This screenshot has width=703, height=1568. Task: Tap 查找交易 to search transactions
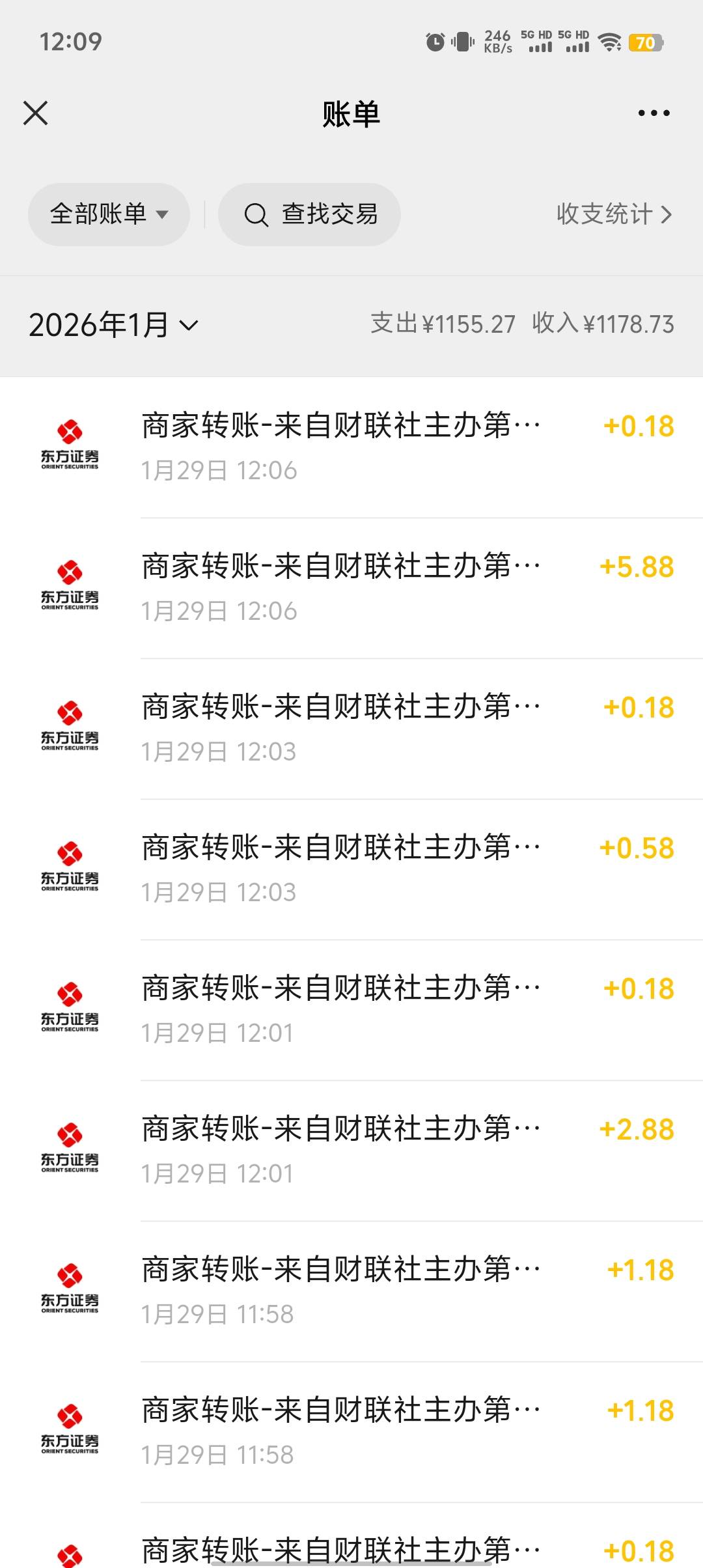coord(309,214)
